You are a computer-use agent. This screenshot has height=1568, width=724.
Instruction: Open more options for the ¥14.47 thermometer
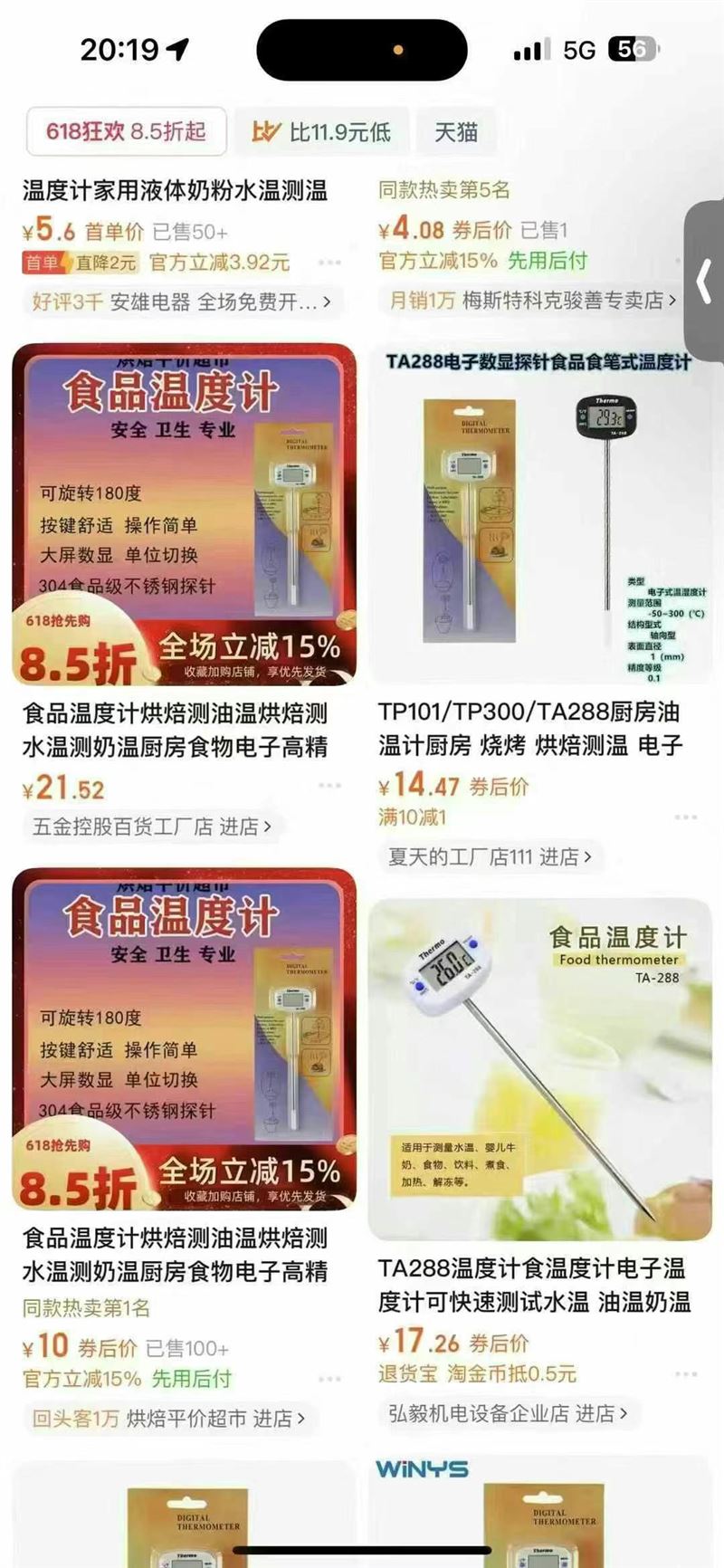[x=685, y=817]
